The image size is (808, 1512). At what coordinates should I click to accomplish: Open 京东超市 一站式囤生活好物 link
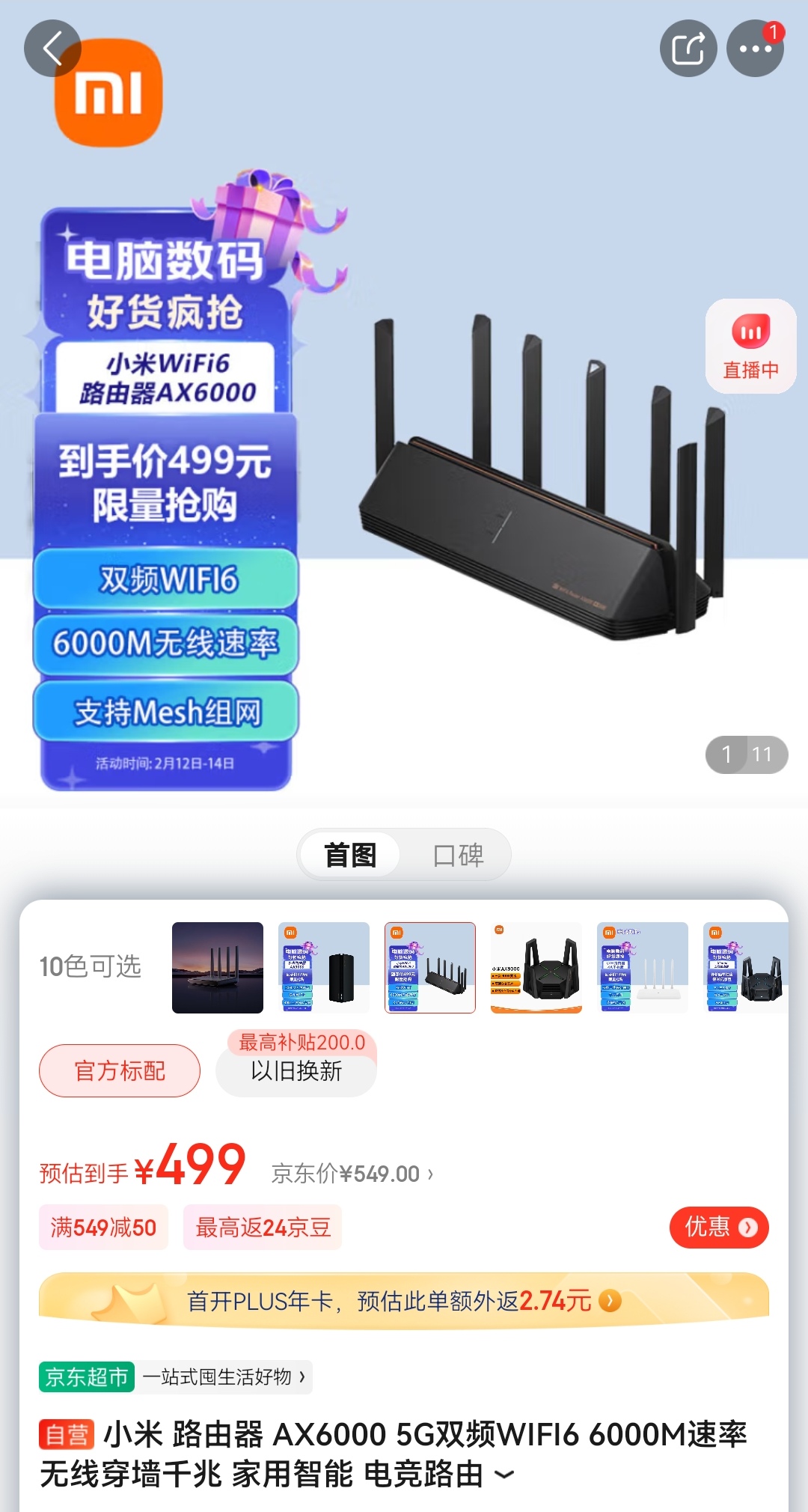pyautogui.click(x=176, y=1377)
